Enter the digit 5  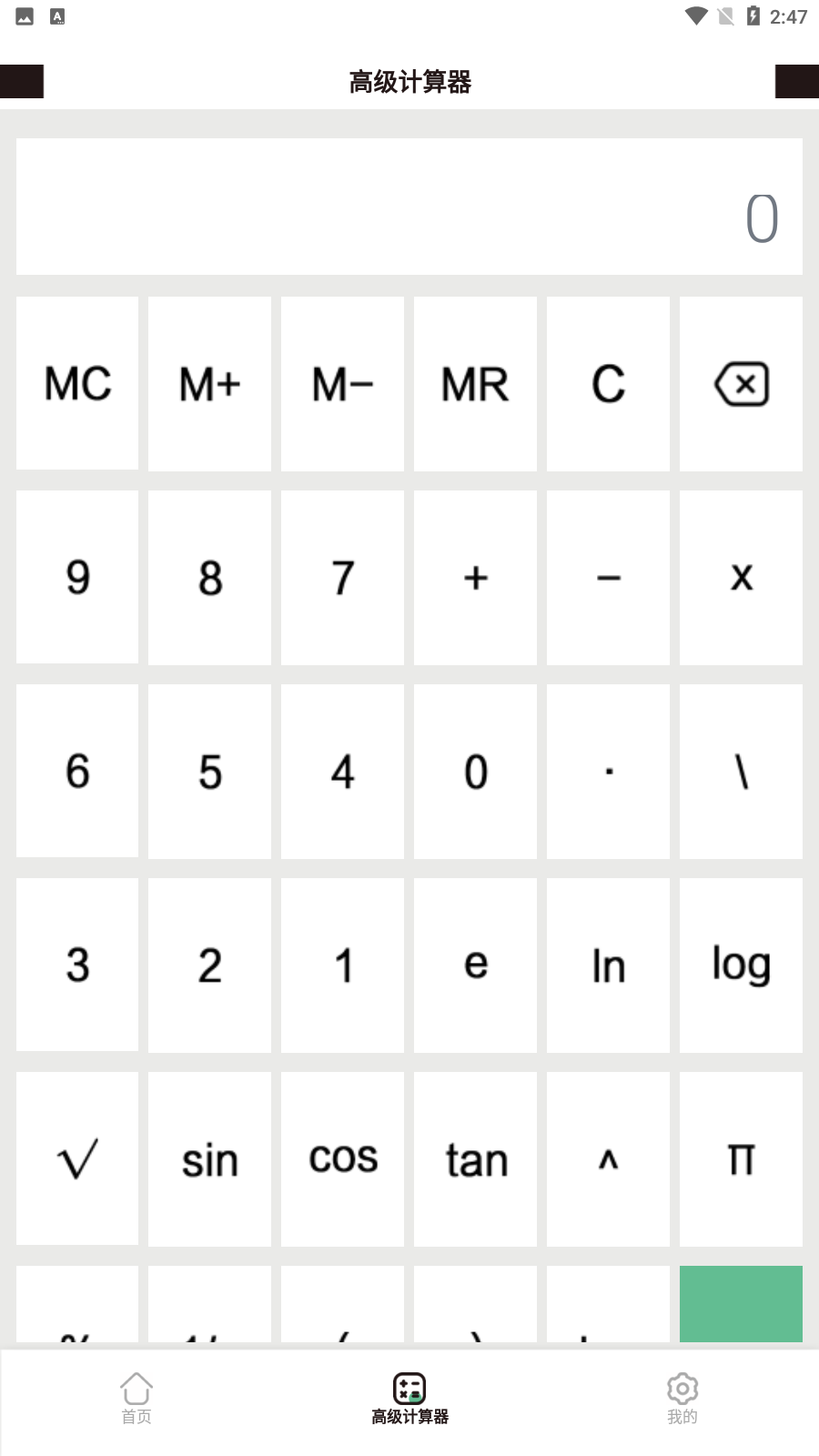tap(209, 771)
